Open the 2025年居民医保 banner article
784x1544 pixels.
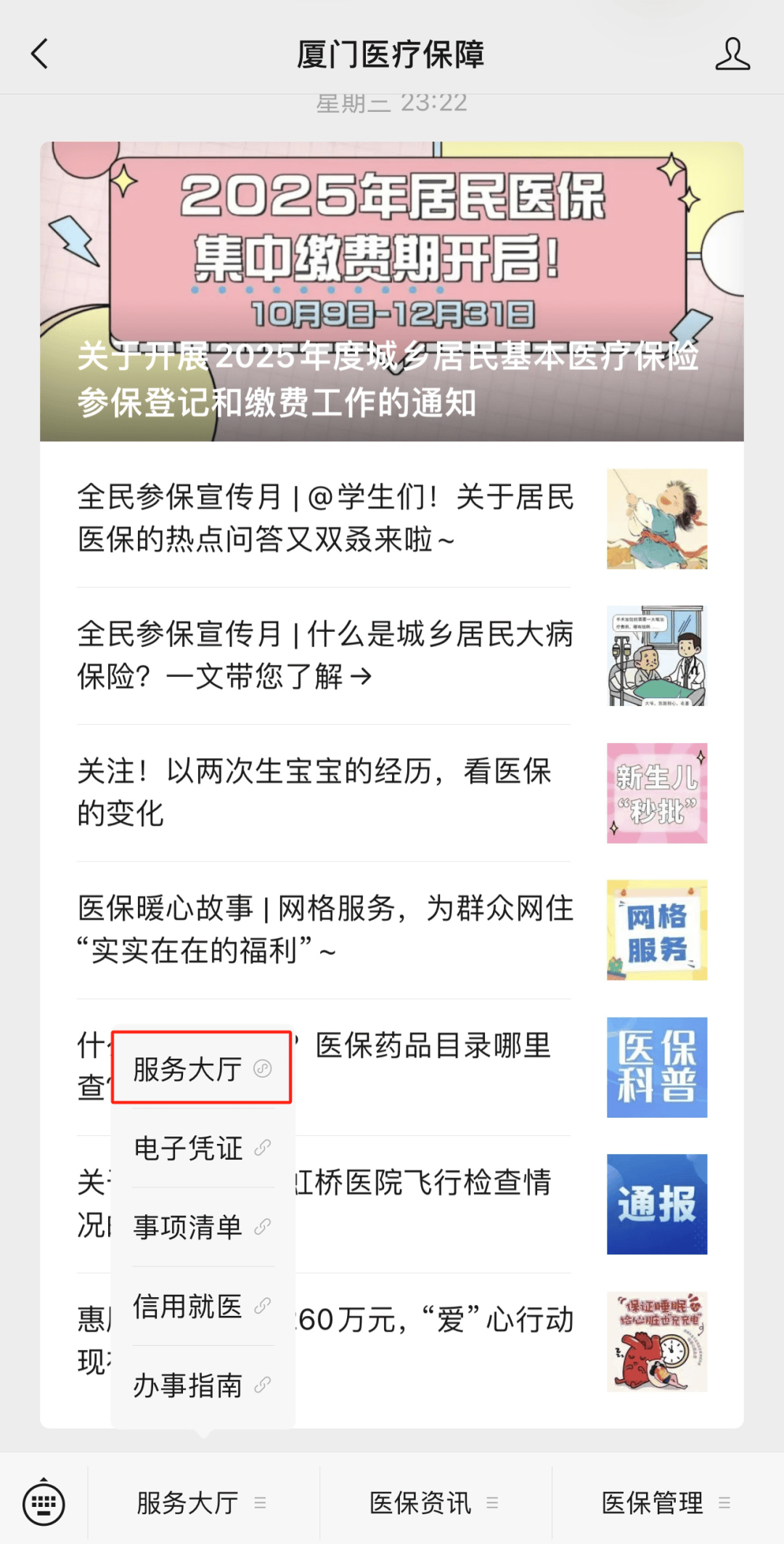tap(392, 291)
